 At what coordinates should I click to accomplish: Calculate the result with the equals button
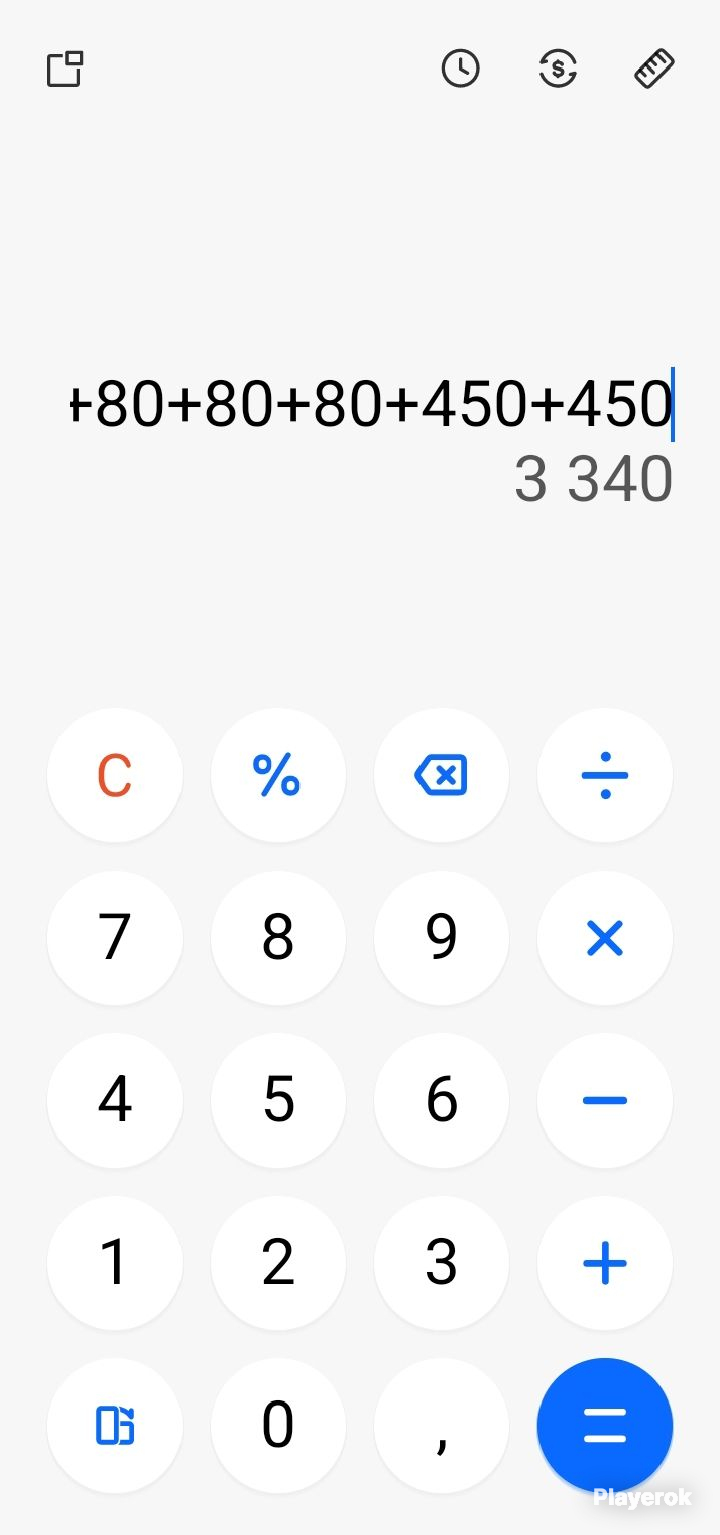(x=605, y=1425)
